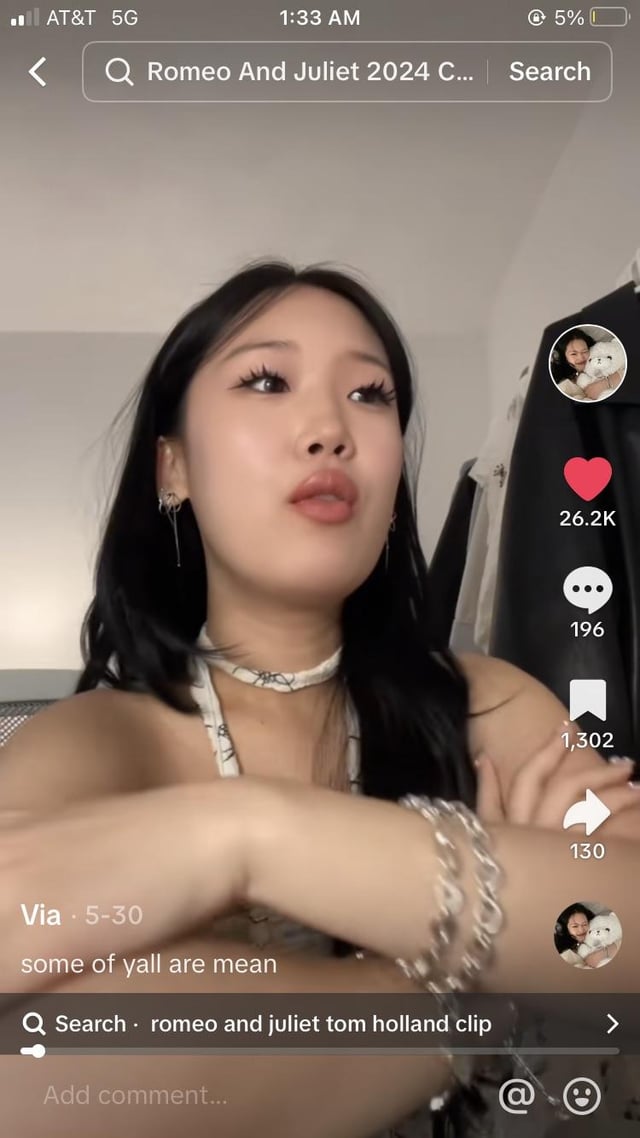Open Via's username link
This screenshot has height=1138, width=640.
click(41, 914)
